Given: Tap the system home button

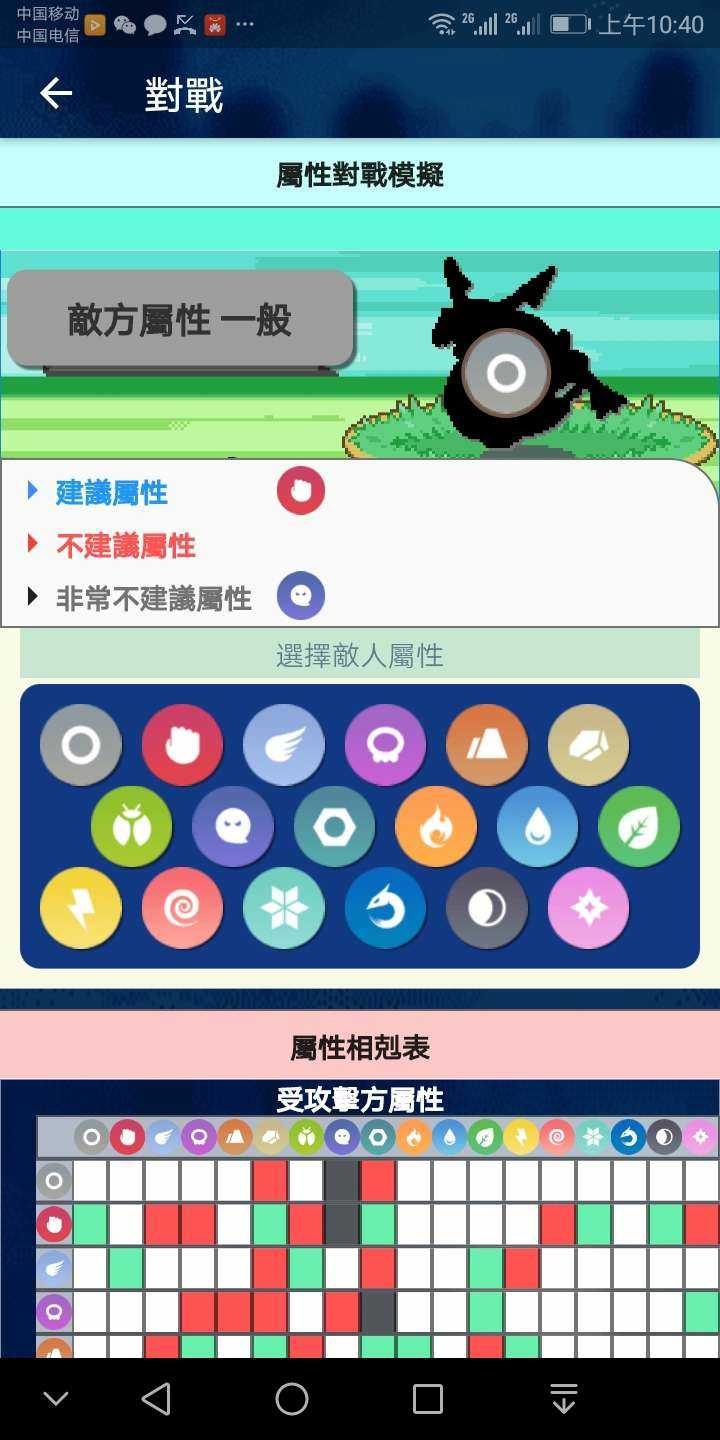Looking at the screenshot, I should coord(292,1399).
